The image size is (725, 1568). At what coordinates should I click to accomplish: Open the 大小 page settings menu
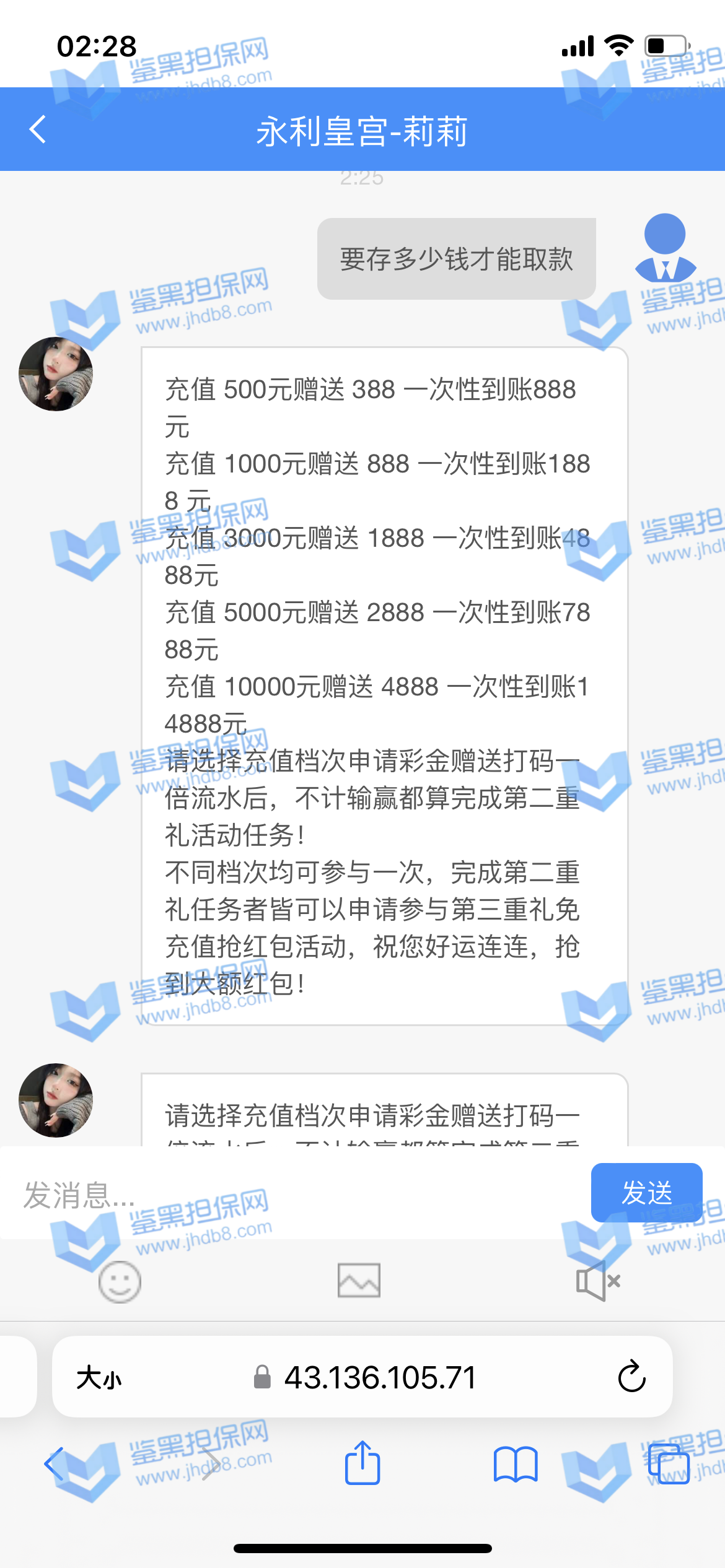click(x=99, y=1379)
